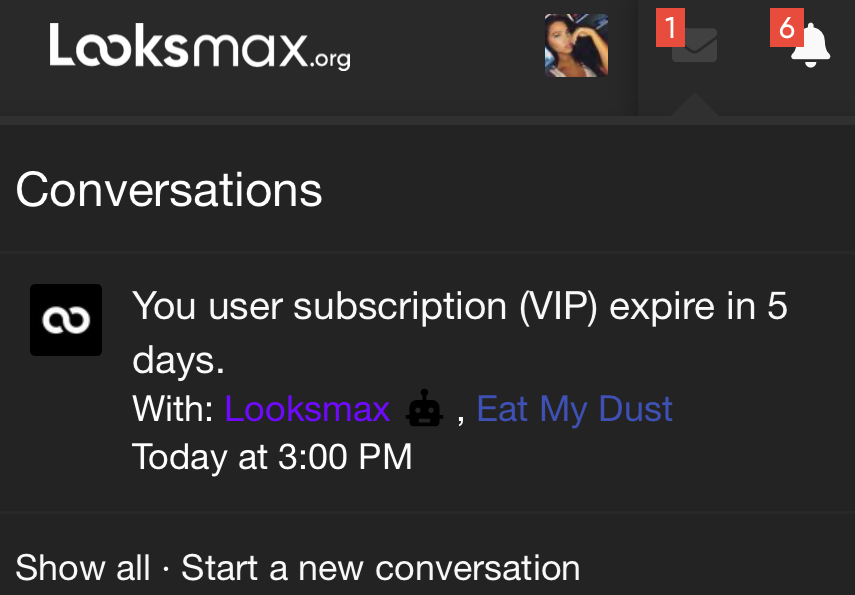855x595 pixels.
Task: Open the notifications bell
Action: click(810, 45)
